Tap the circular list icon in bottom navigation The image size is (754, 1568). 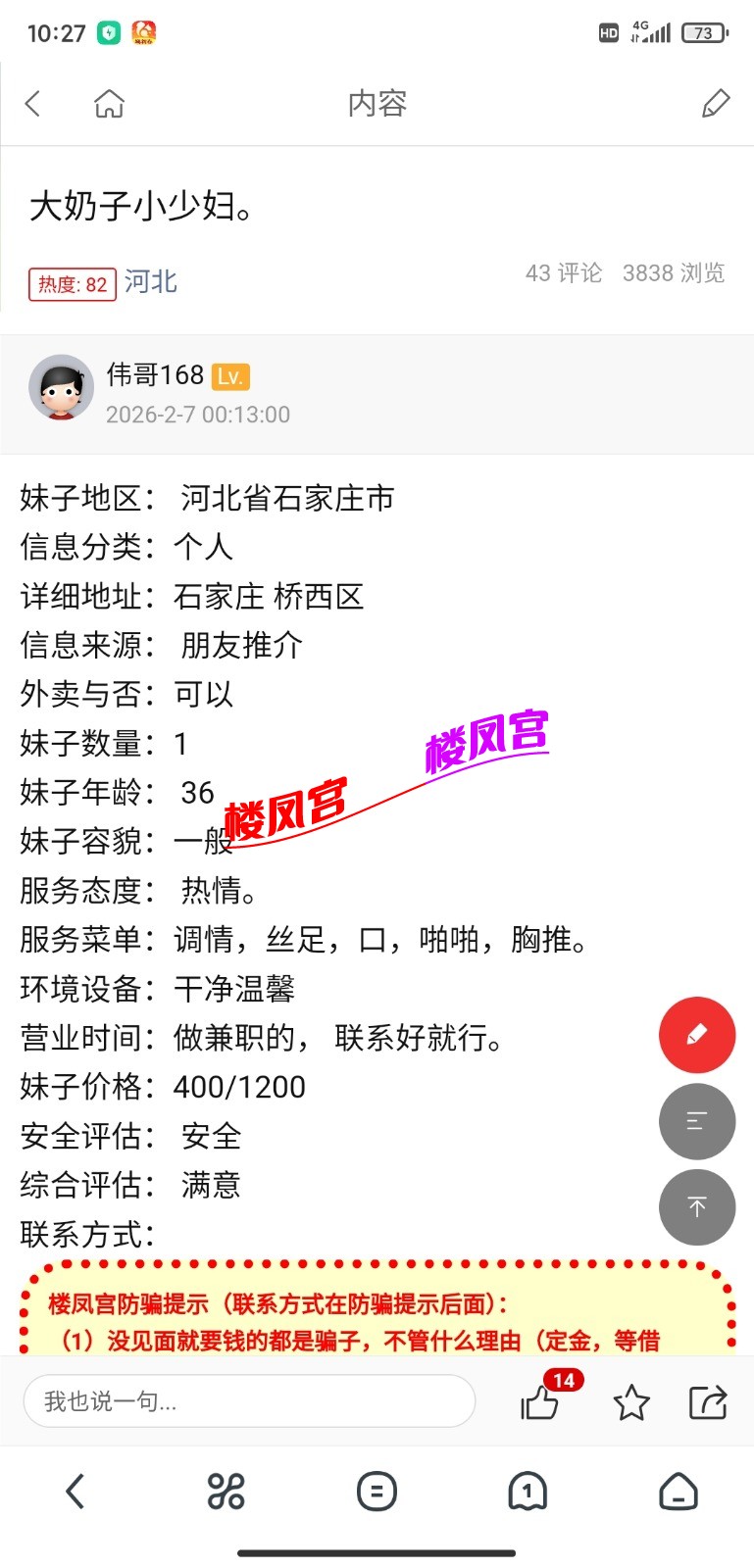tap(377, 1491)
